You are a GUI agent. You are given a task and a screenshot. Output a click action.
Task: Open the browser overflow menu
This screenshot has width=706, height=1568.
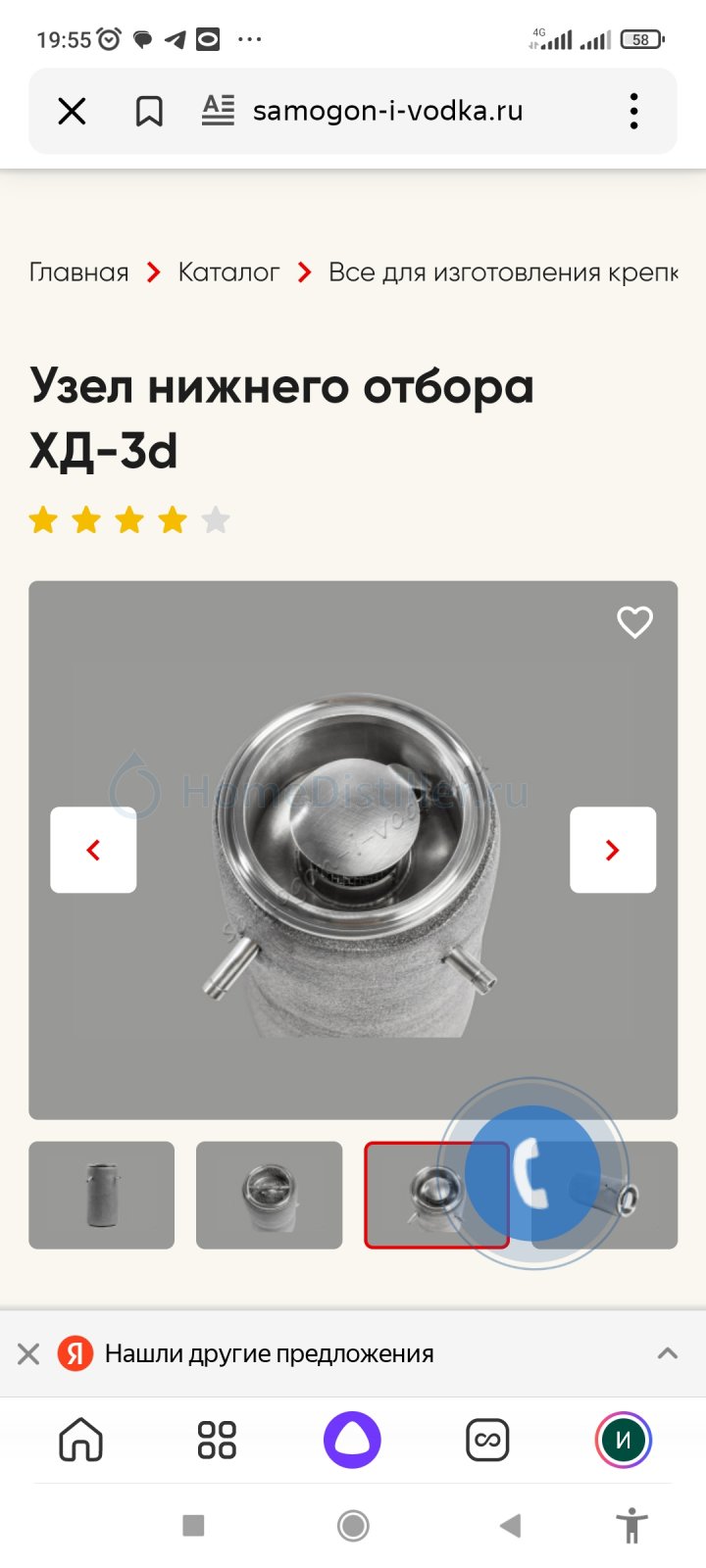(x=634, y=111)
